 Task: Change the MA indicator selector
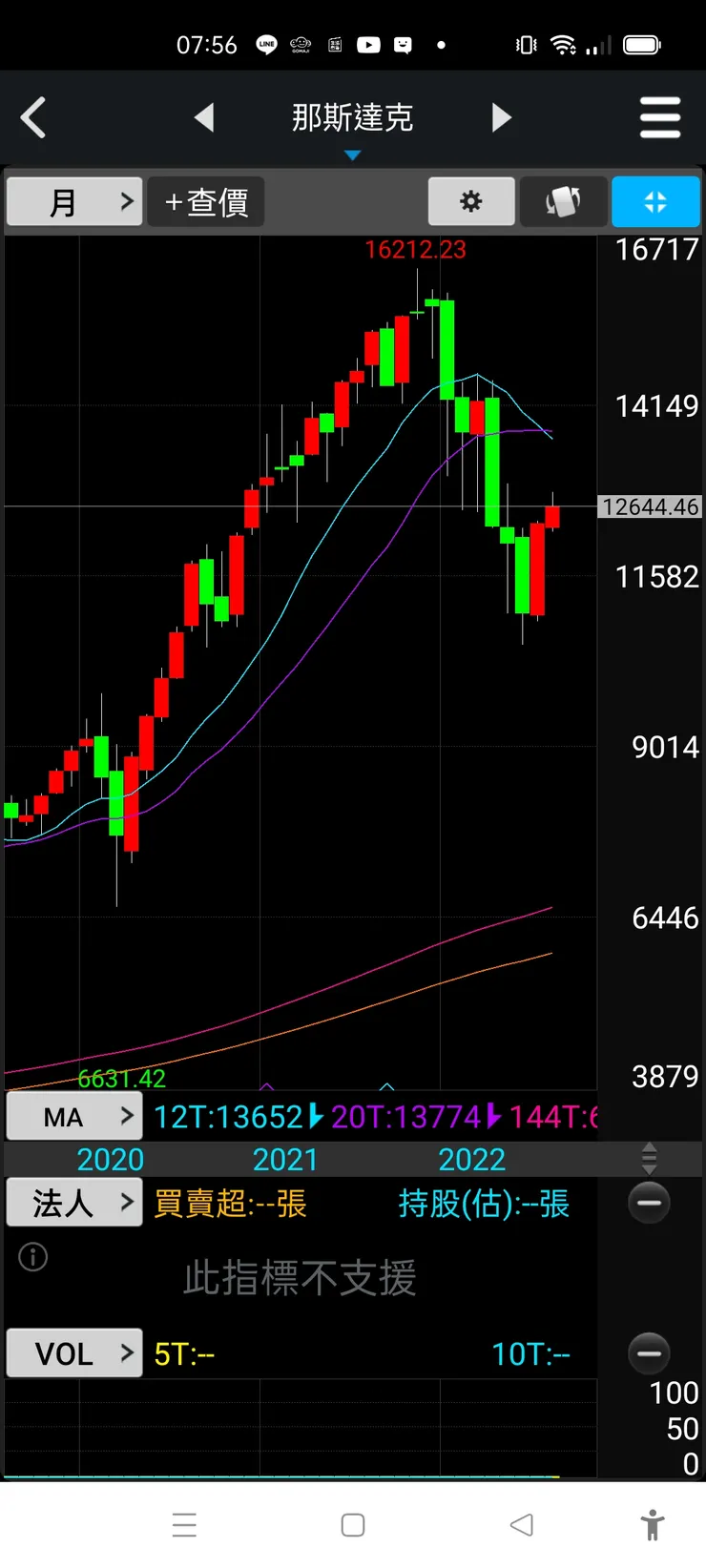click(74, 1117)
